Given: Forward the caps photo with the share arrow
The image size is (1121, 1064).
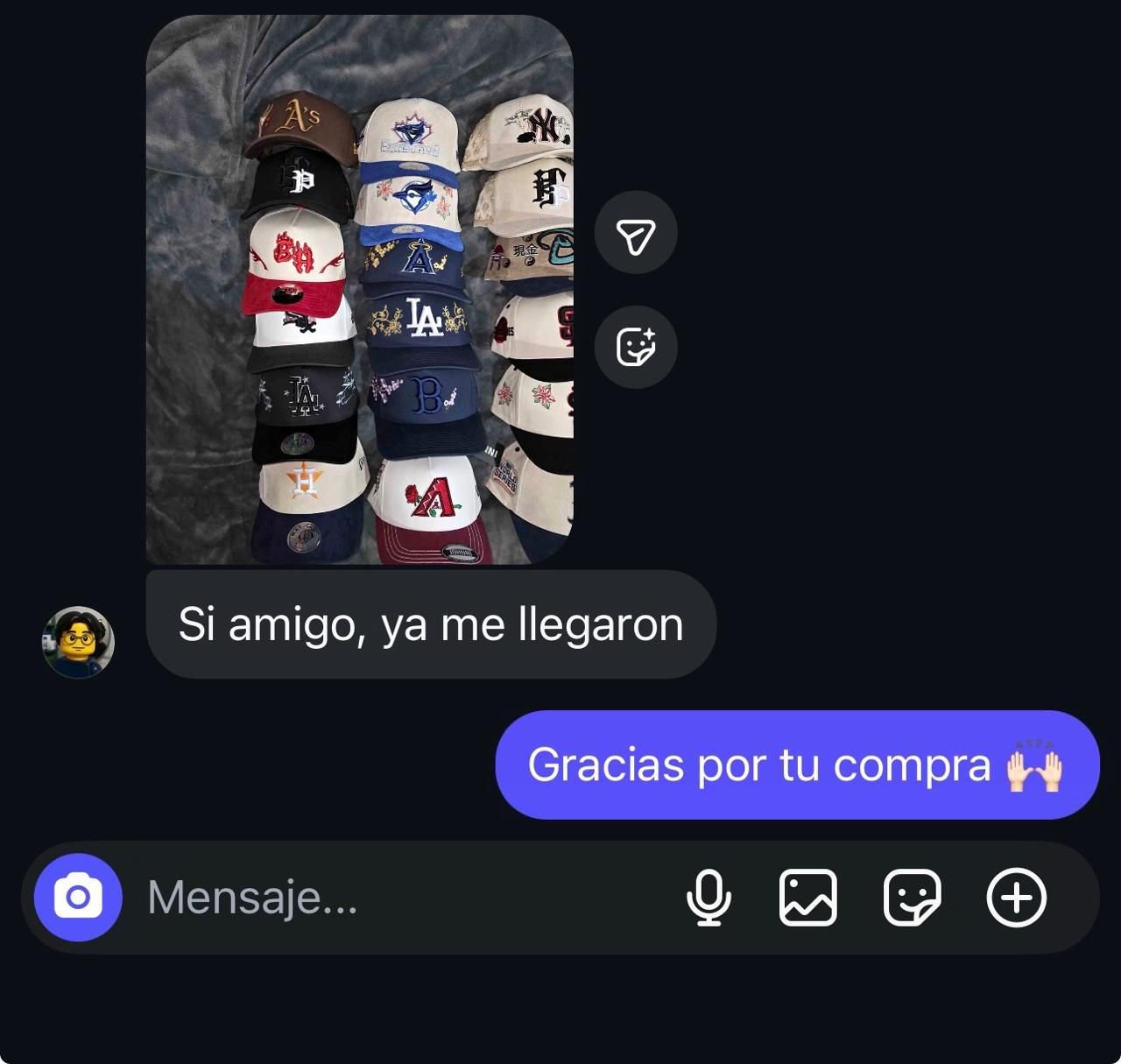Looking at the screenshot, I should [x=636, y=233].
